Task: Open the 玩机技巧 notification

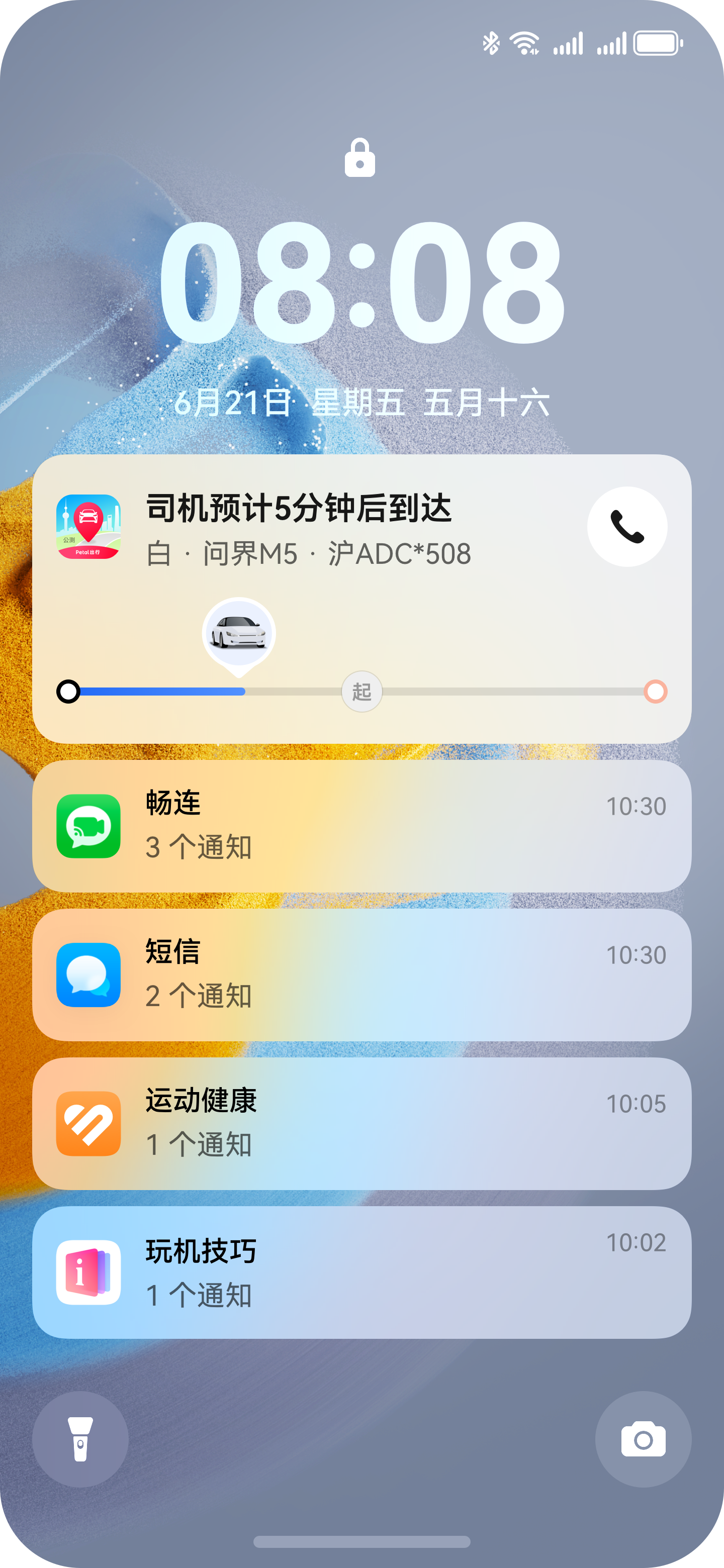Action: pos(361,1271)
